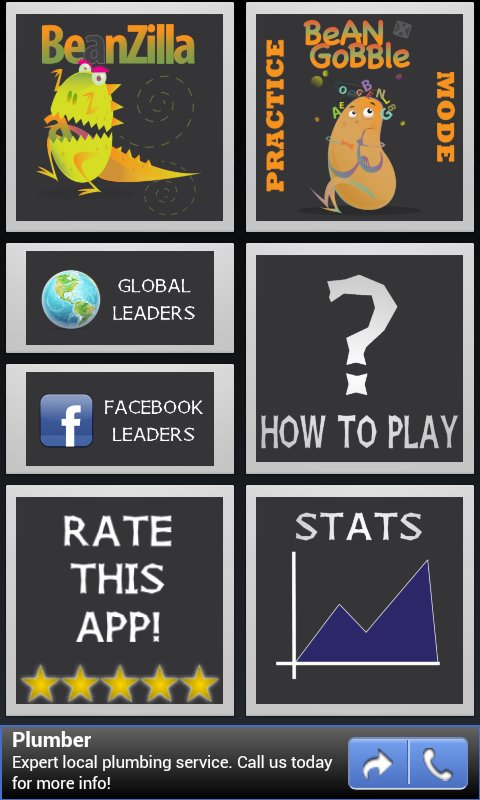Image resolution: width=480 pixels, height=800 pixels.
Task: Call the plumber via the phone icon
Action: pos(438,763)
